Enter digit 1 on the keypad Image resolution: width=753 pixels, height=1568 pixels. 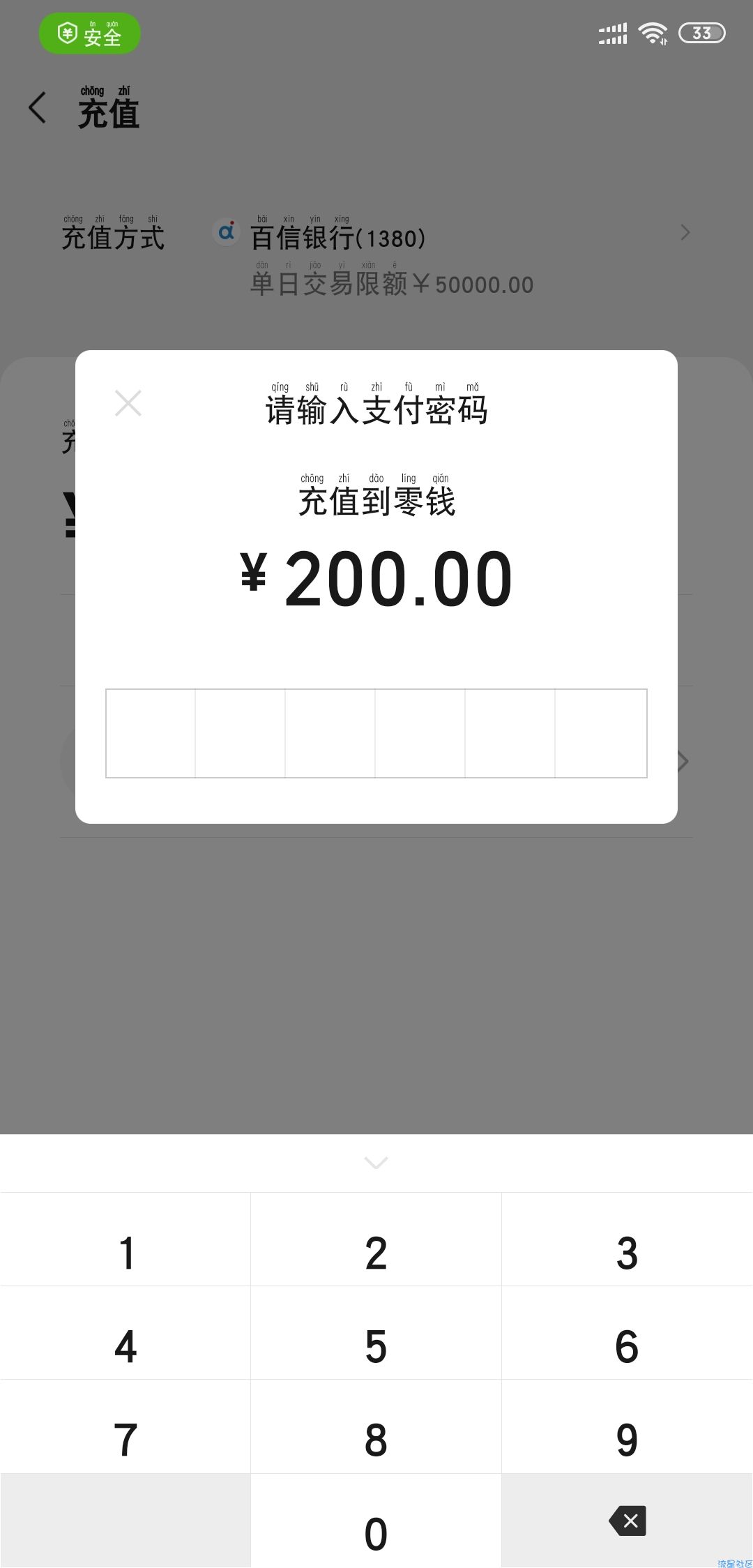click(125, 1253)
